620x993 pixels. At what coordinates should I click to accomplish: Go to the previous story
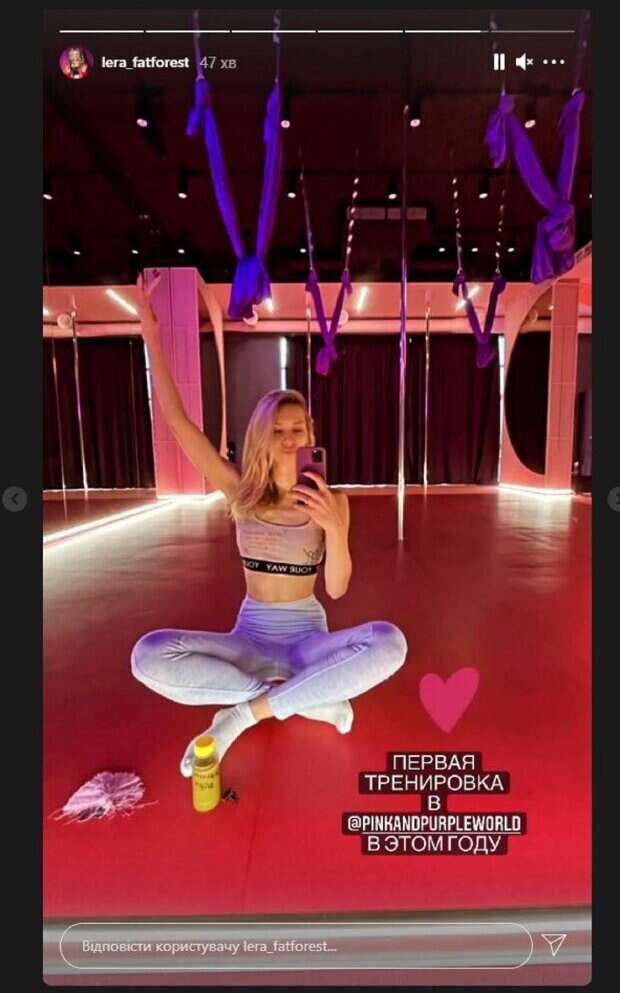[x=14, y=499]
